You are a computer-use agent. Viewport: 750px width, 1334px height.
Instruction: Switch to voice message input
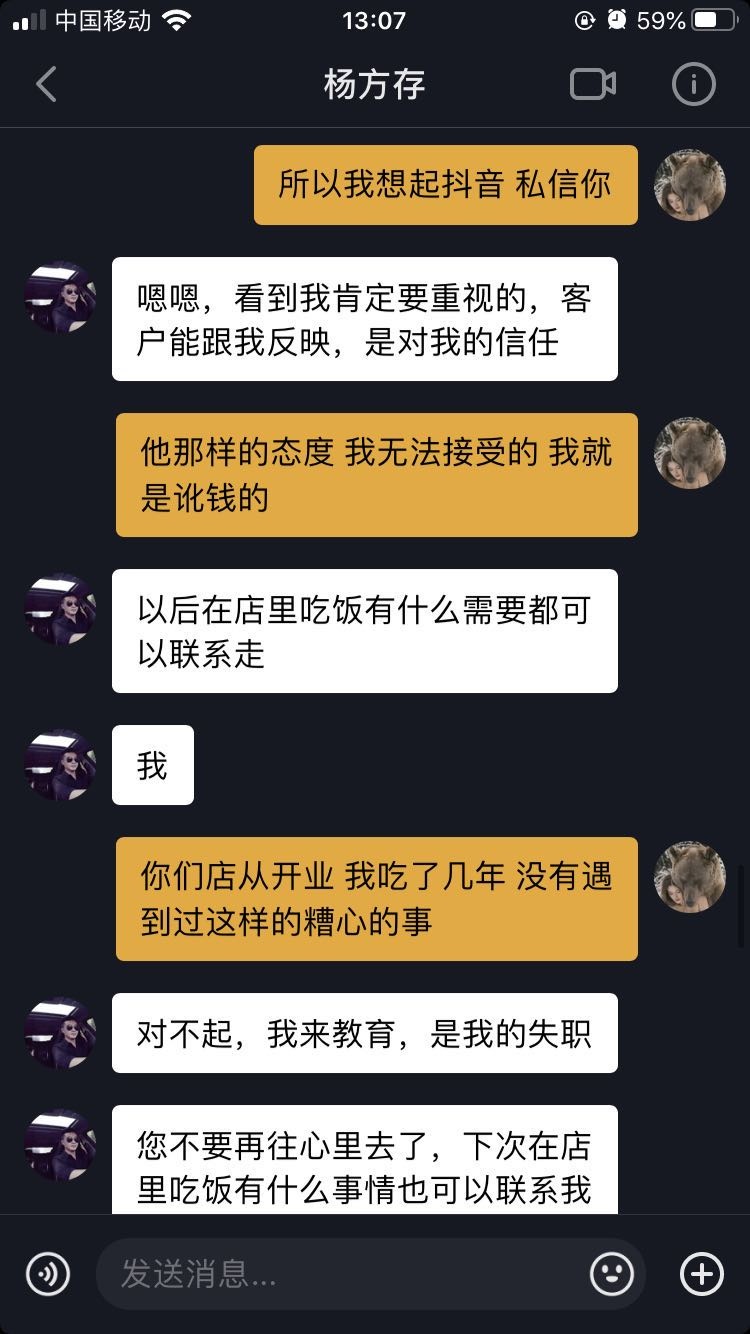[x=48, y=1274]
